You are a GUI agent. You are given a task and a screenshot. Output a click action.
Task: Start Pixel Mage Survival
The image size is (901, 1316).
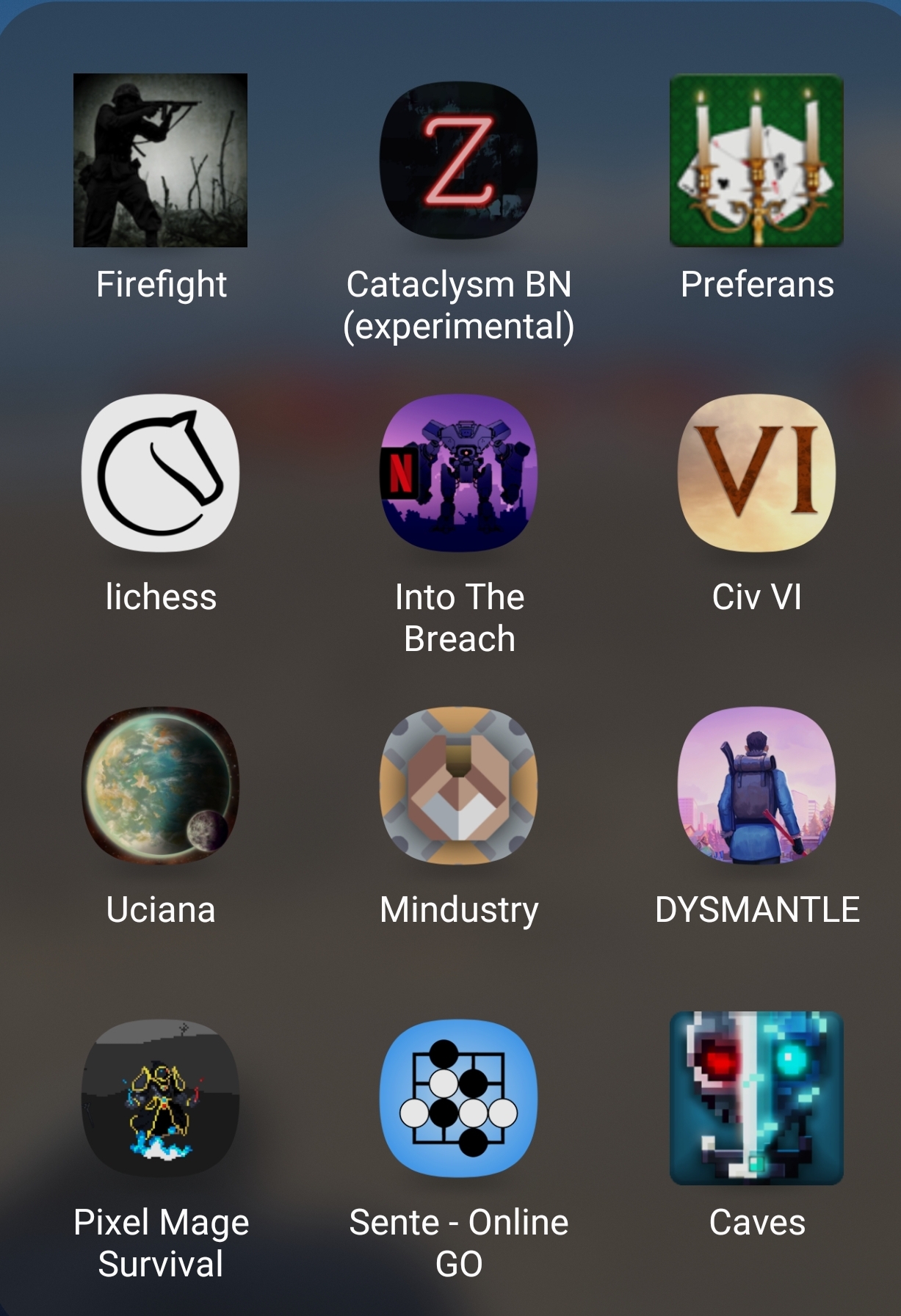160,1098
